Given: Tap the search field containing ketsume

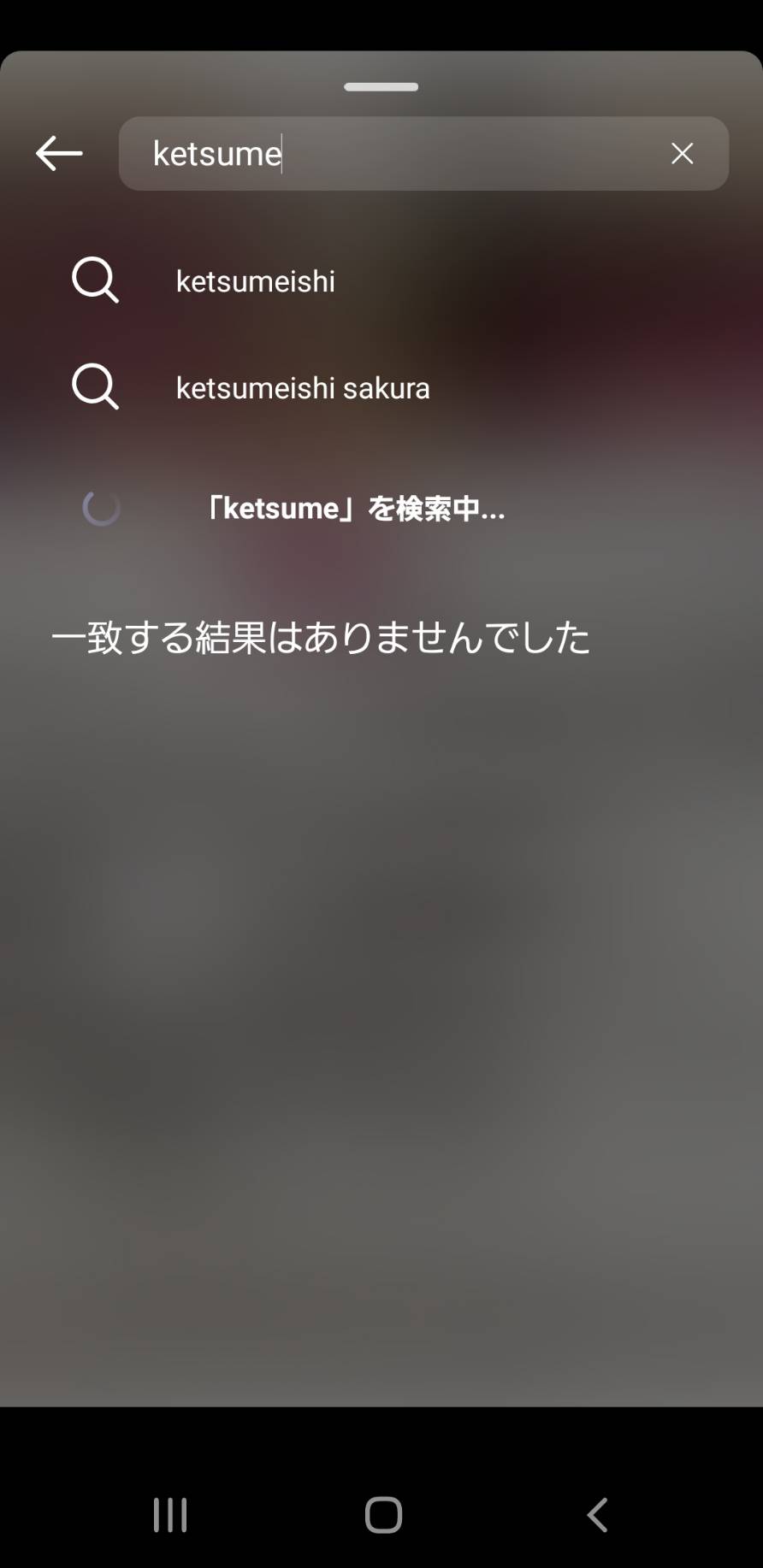Looking at the screenshot, I should click(x=423, y=154).
